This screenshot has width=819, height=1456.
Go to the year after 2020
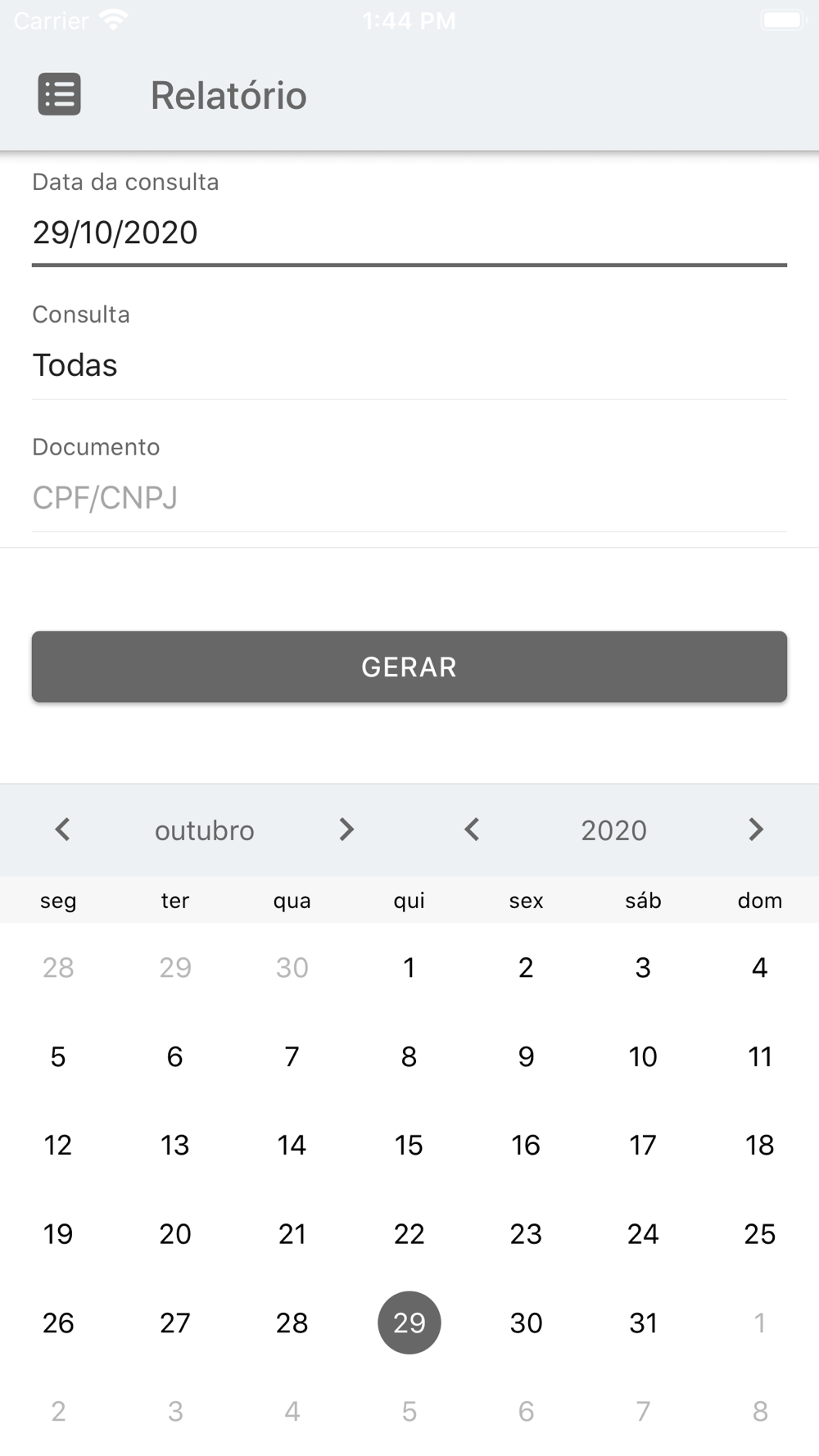756,830
